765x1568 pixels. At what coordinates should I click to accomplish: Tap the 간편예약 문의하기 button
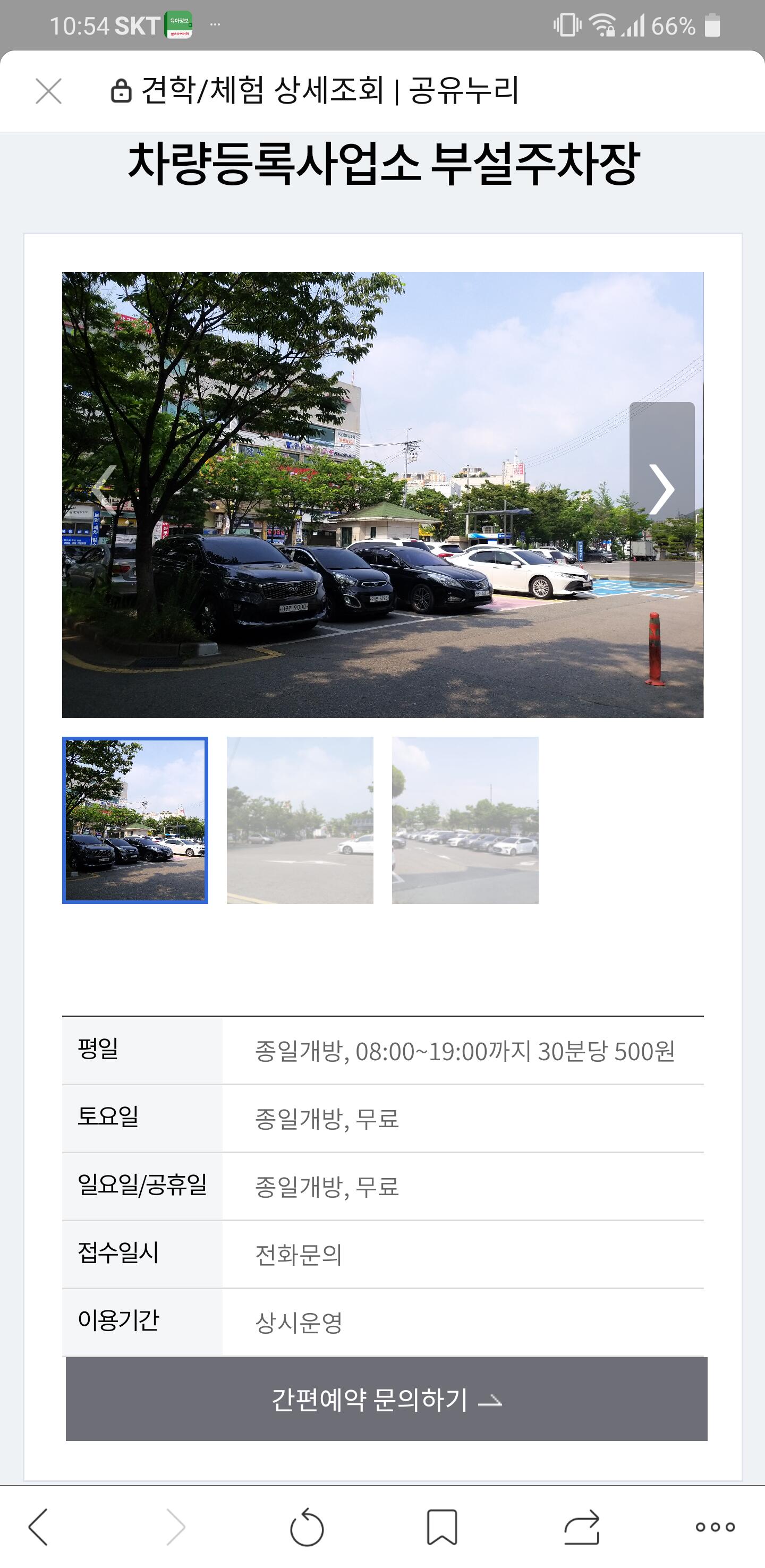point(386,1400)
